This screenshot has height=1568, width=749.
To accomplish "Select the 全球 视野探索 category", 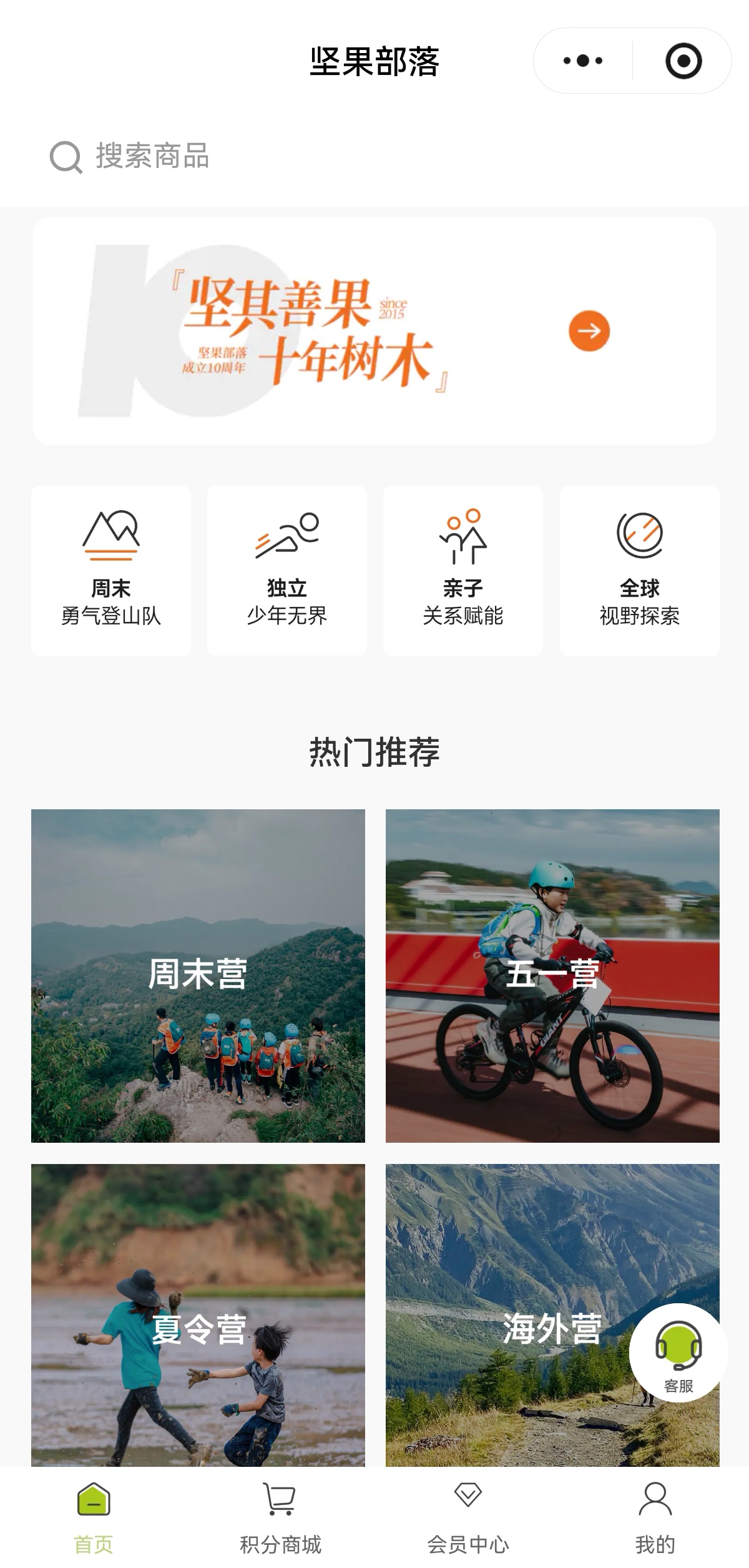I will [x=640, y=570].
